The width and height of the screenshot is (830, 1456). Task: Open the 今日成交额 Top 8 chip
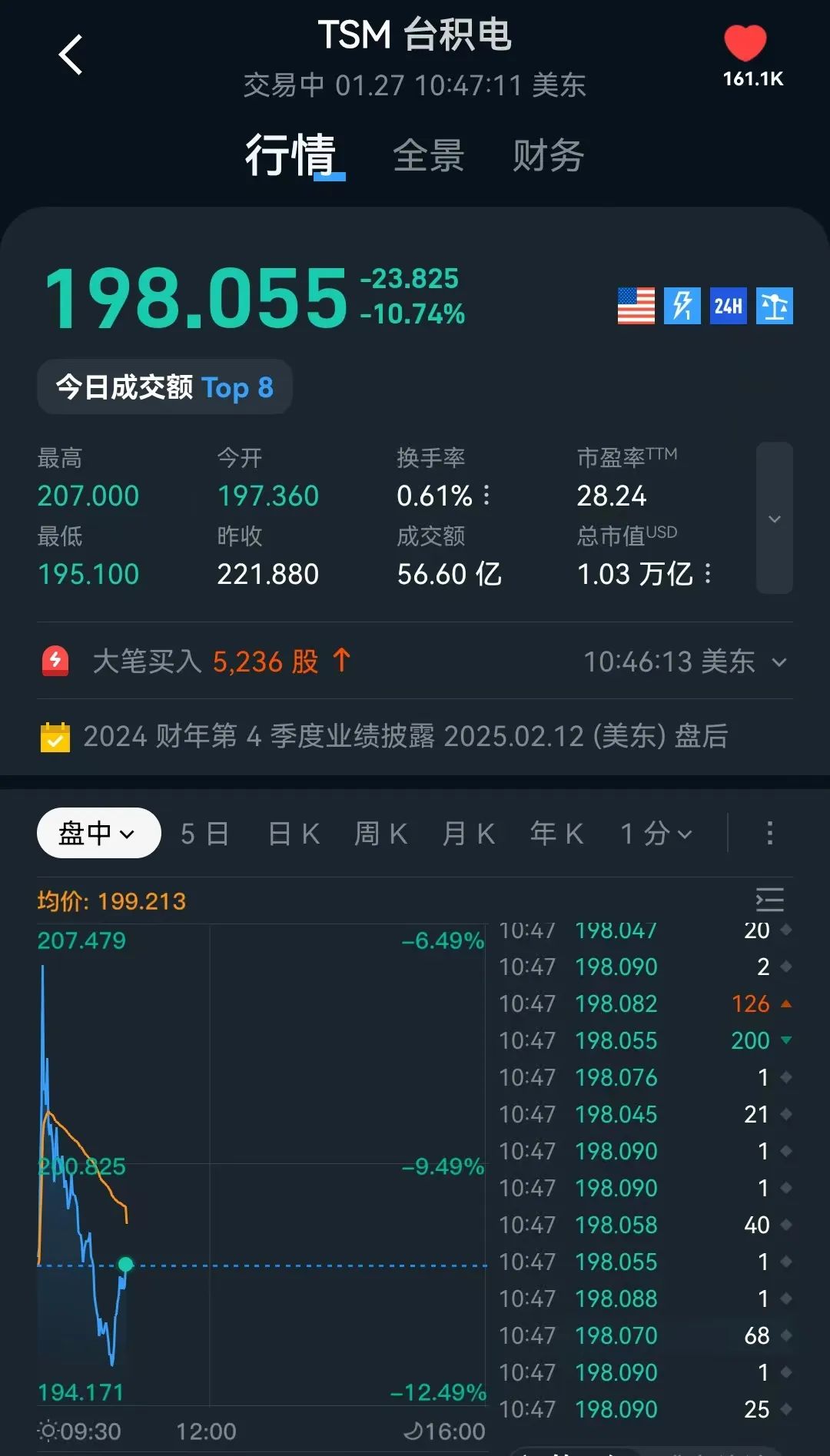pyautogui.click(x=164, y=387)
